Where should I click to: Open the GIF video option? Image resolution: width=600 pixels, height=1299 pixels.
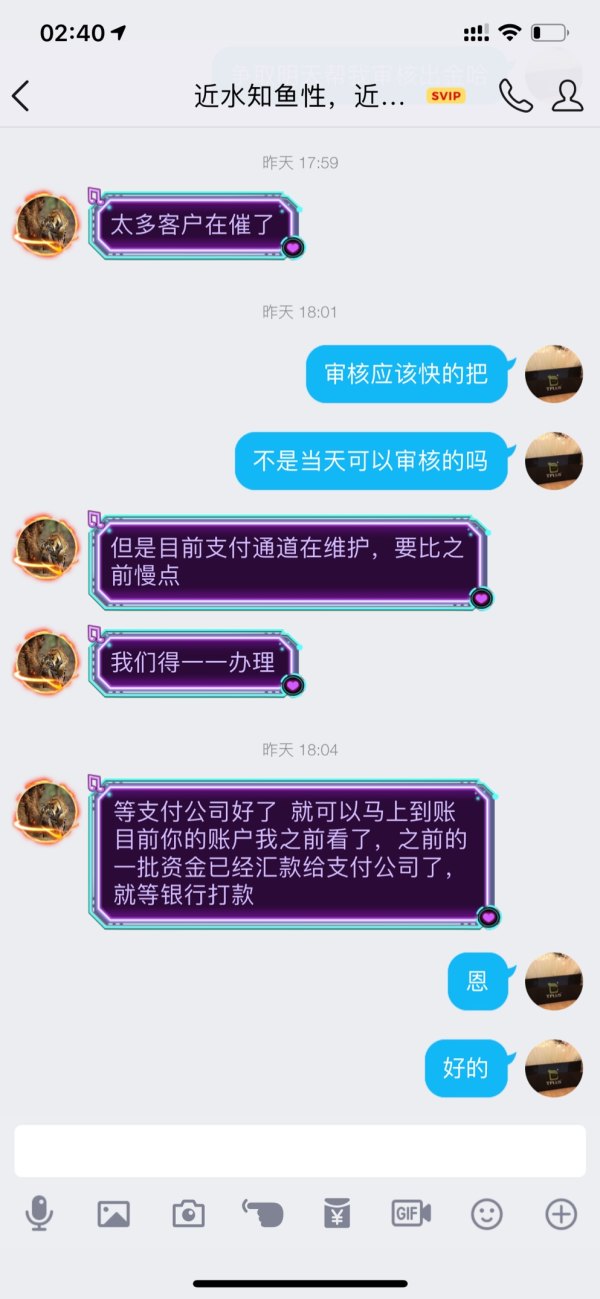click(x=411, y=1214)
